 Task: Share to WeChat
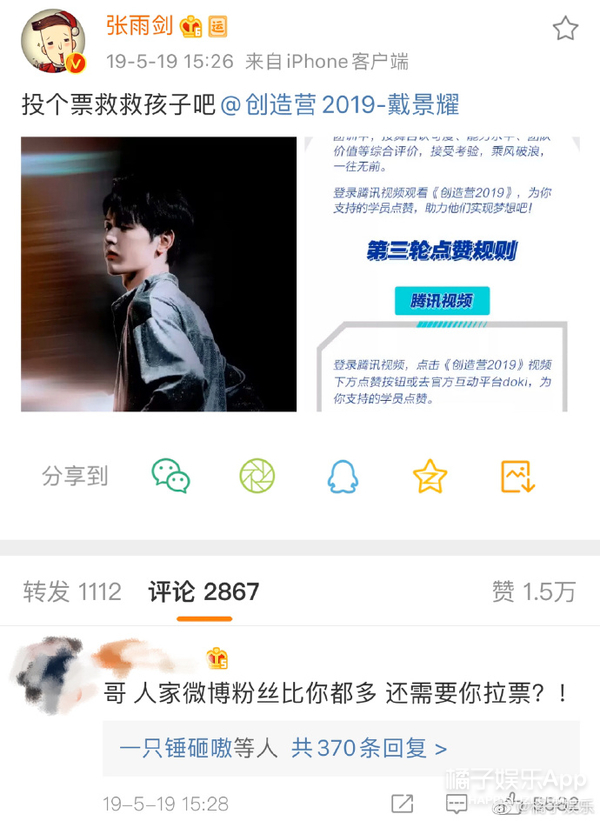click(x=171, y=476)
